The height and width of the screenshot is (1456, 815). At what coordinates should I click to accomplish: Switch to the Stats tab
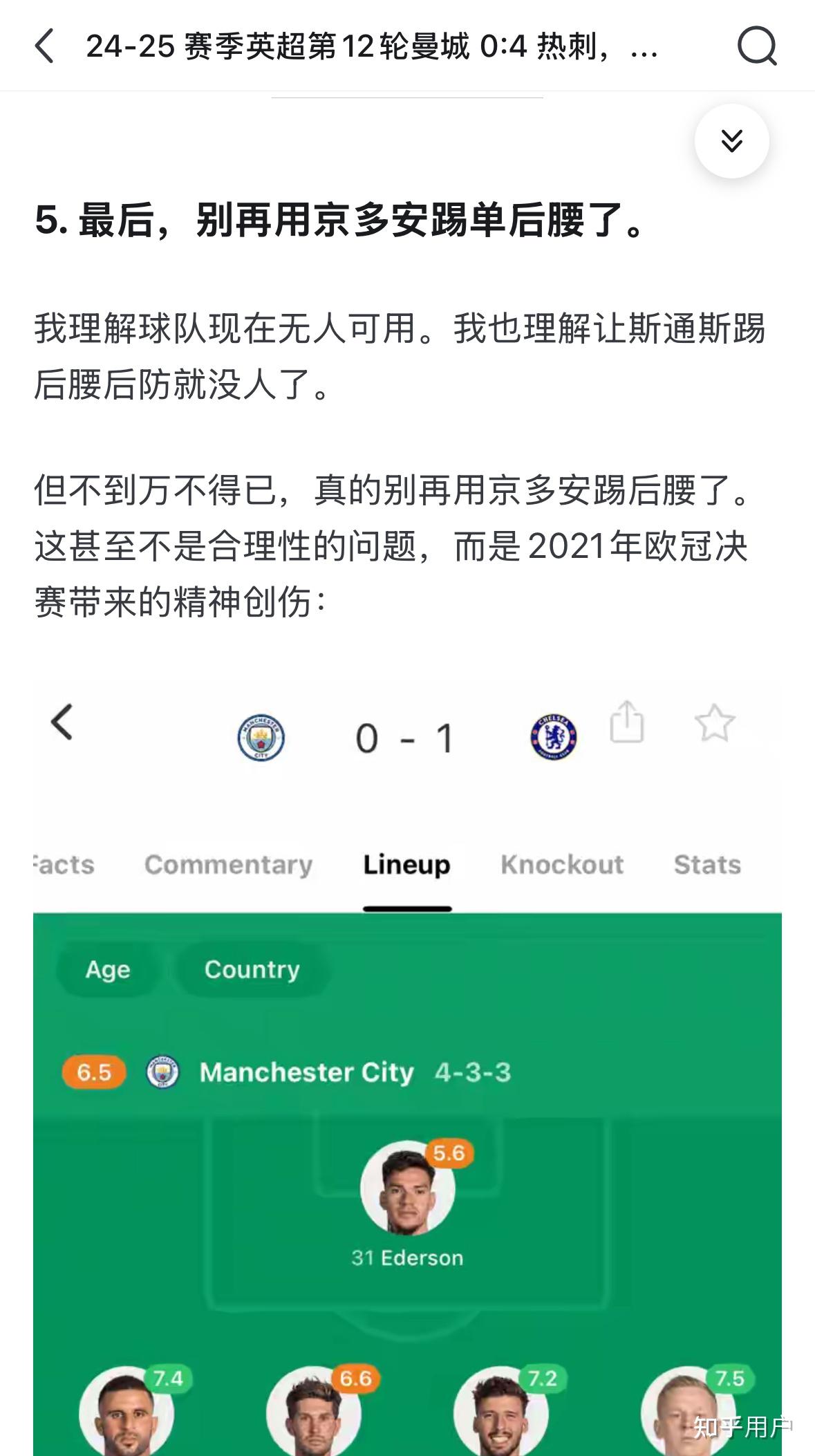pos(706,864)
